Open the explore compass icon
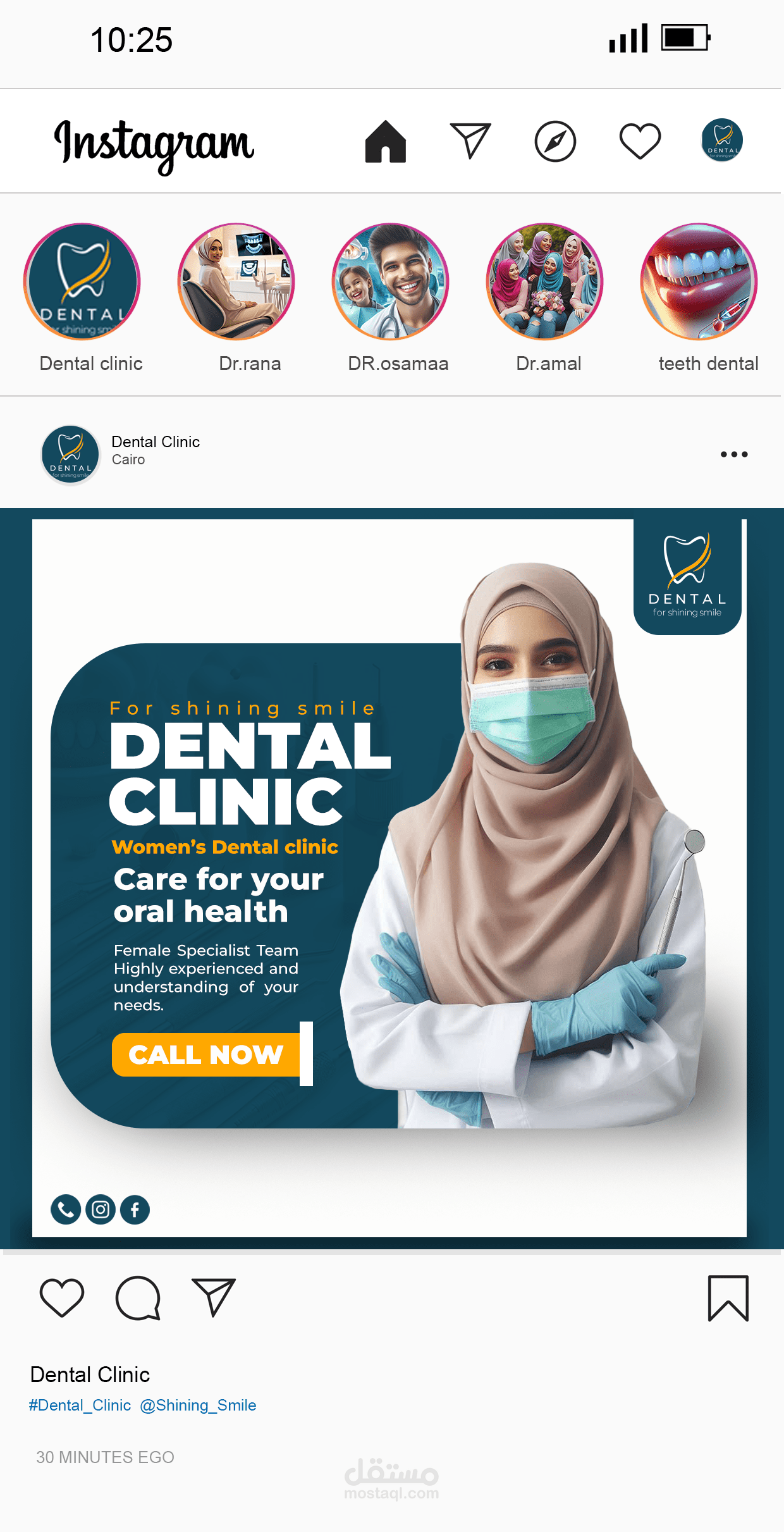This screenshot has height=1532, width=784. point(555,142)
